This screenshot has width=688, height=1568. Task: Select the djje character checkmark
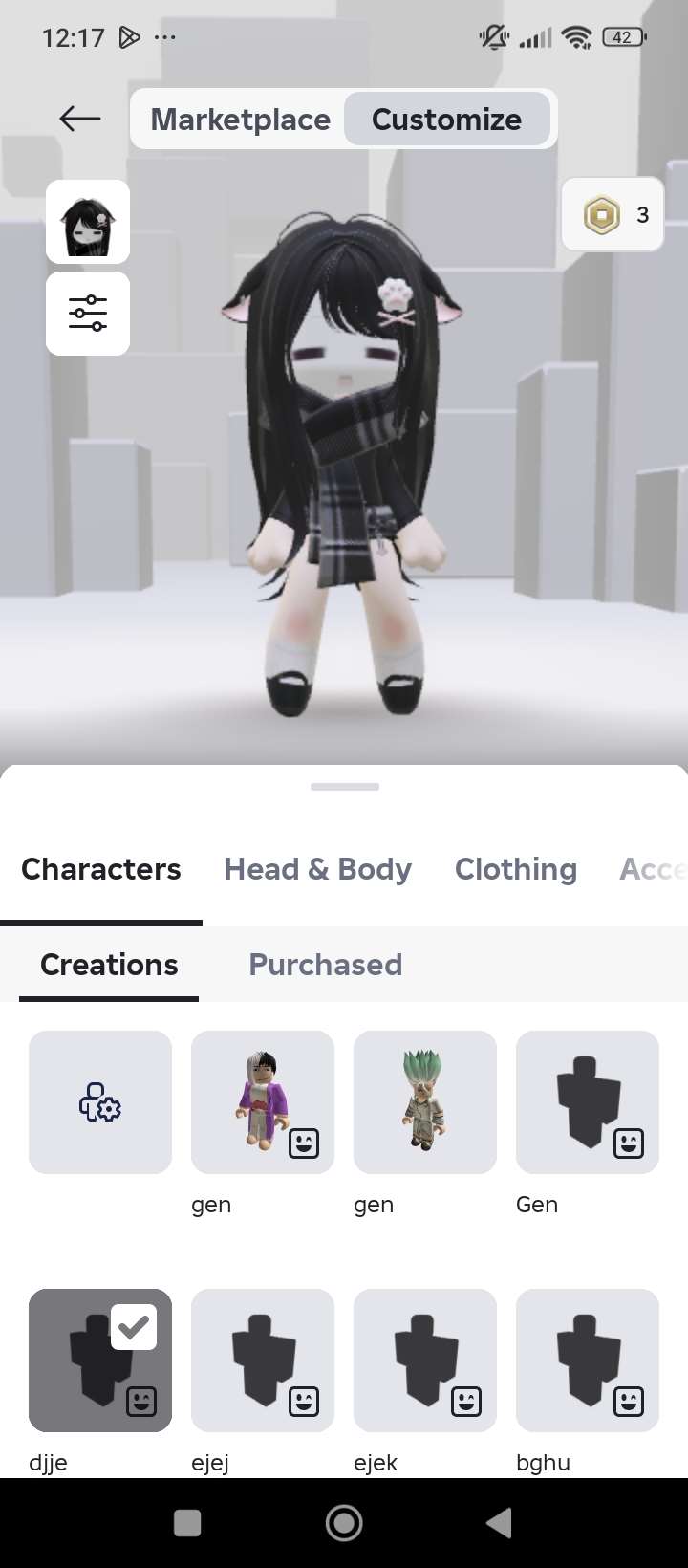[x=135, y=1326]
